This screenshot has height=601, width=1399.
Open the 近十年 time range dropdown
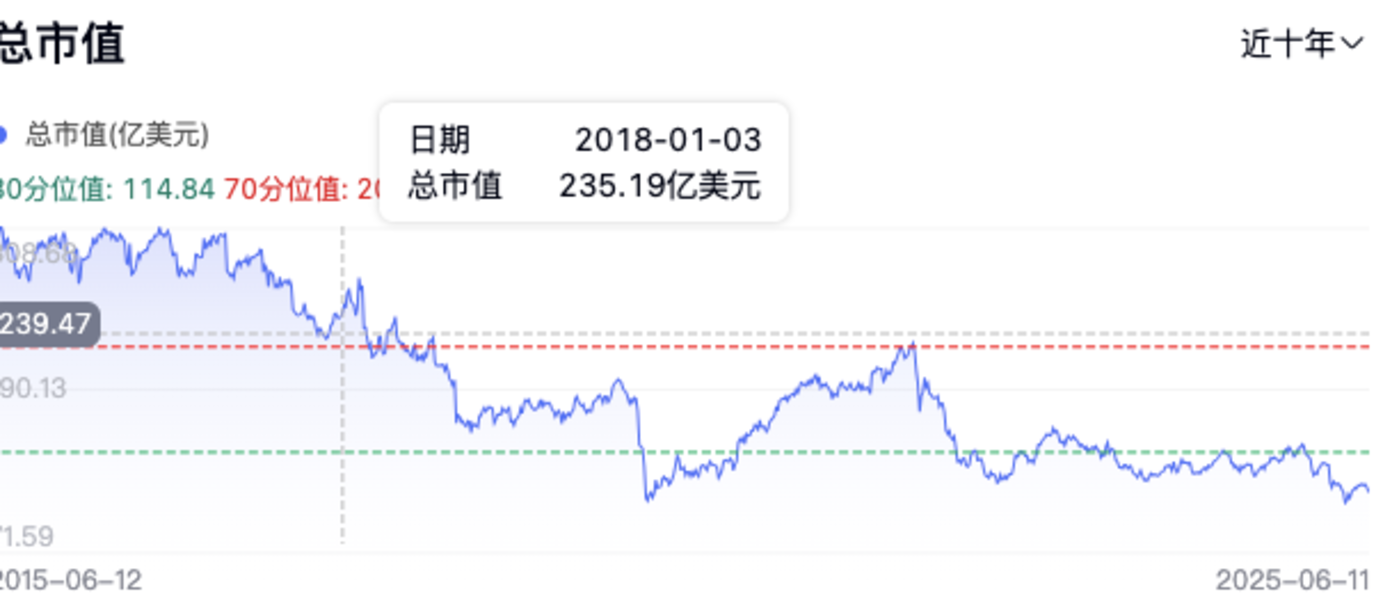point(1301,44)
